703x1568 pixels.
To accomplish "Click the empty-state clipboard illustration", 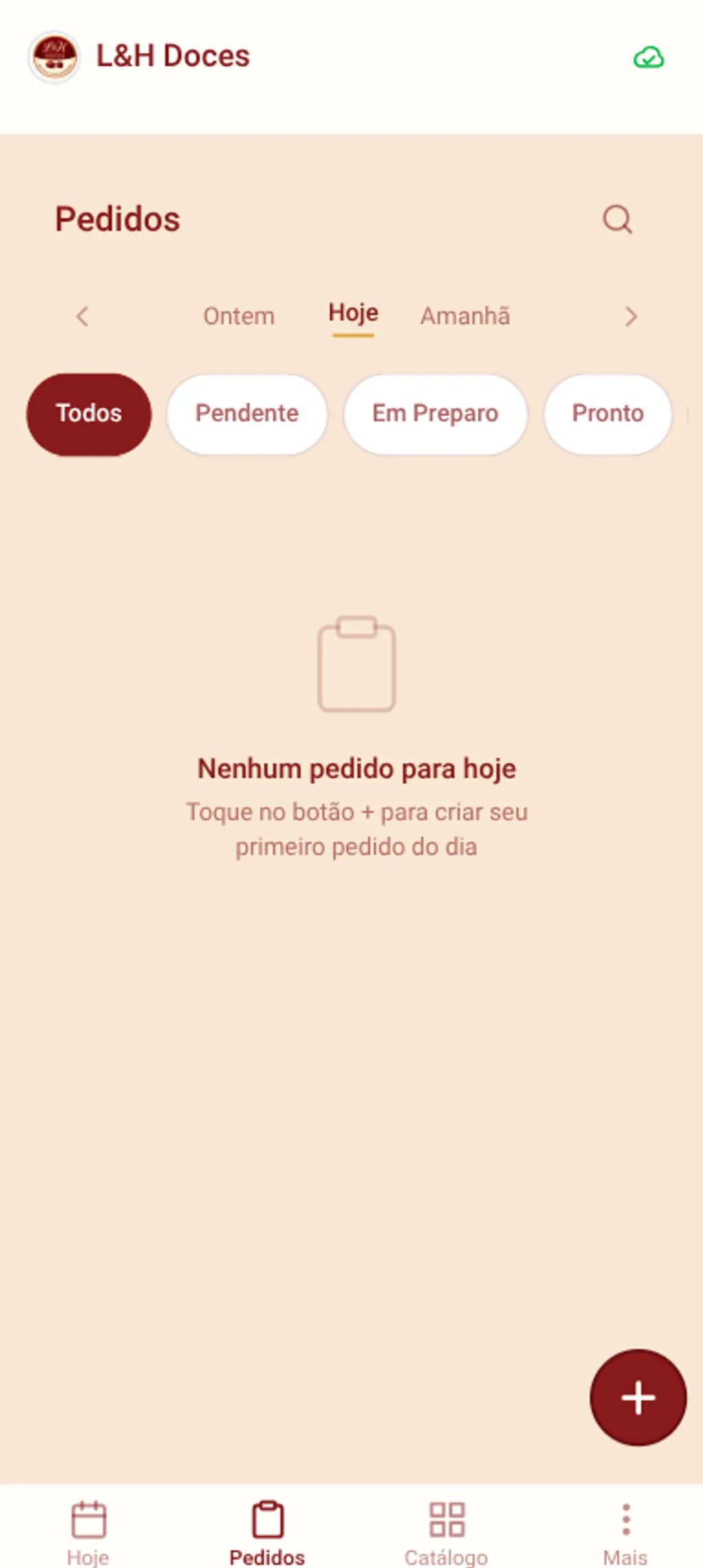I will coord(356,665).
